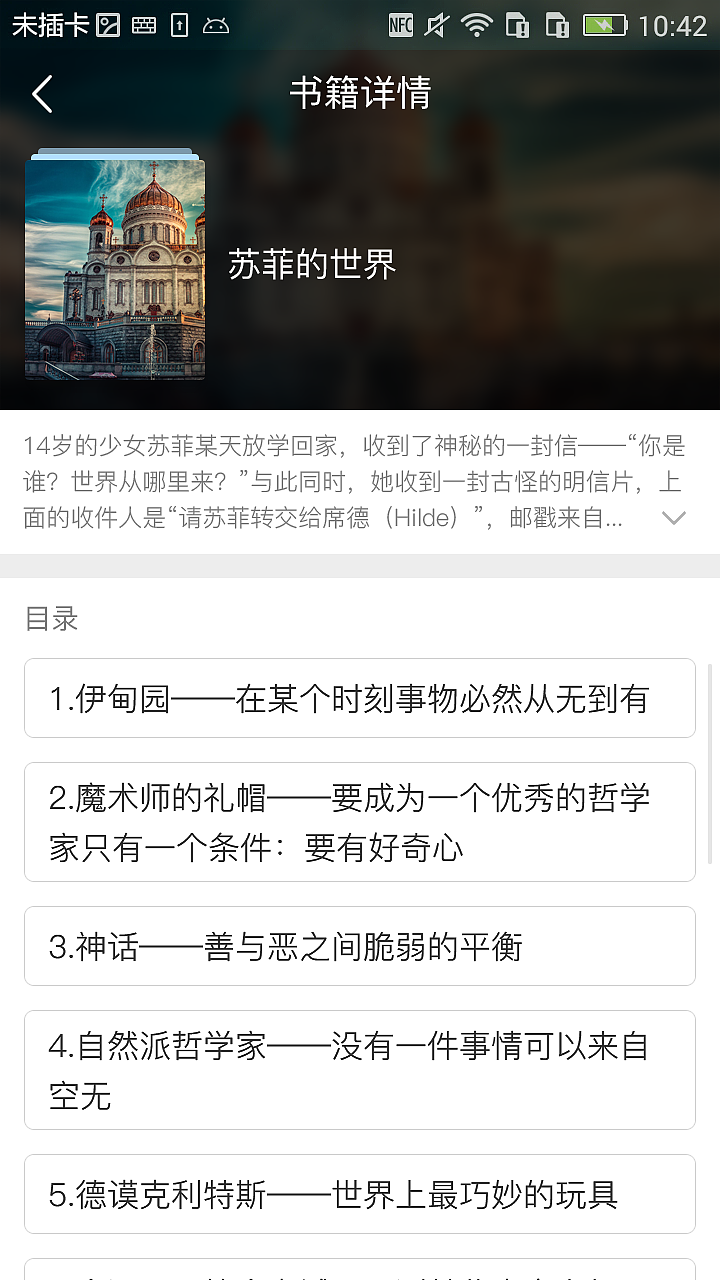This screenshot has width=720, height=1280.
Task: Open chapter 3 神话 from the catalog
Action: tap(360, 945)
